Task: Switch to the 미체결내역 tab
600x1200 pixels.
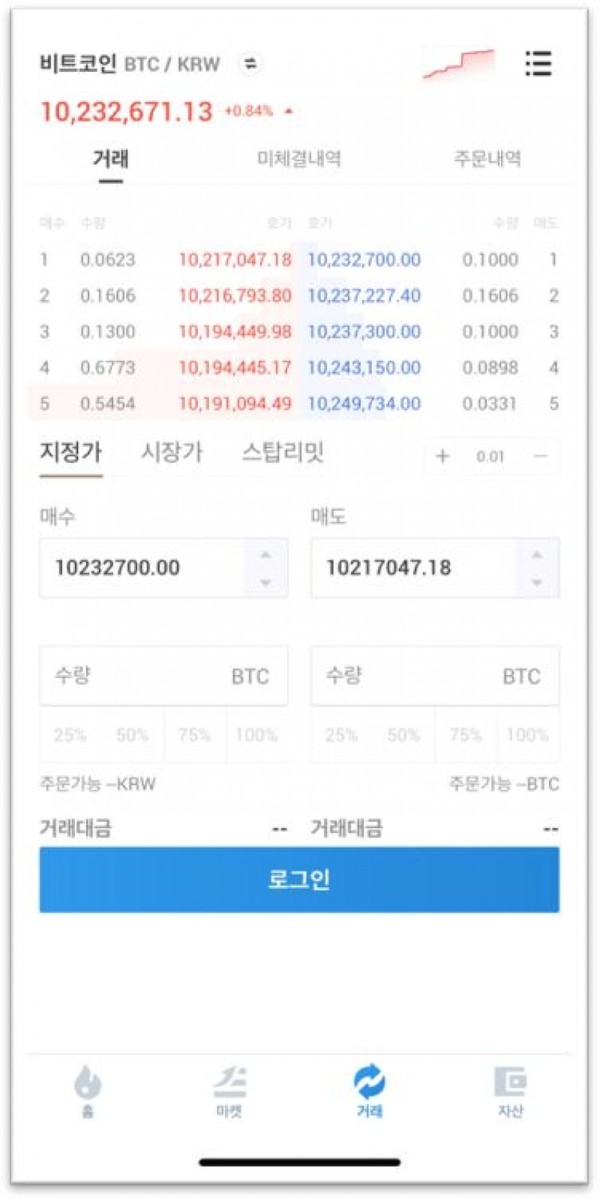Action: [x=299, y=159]
